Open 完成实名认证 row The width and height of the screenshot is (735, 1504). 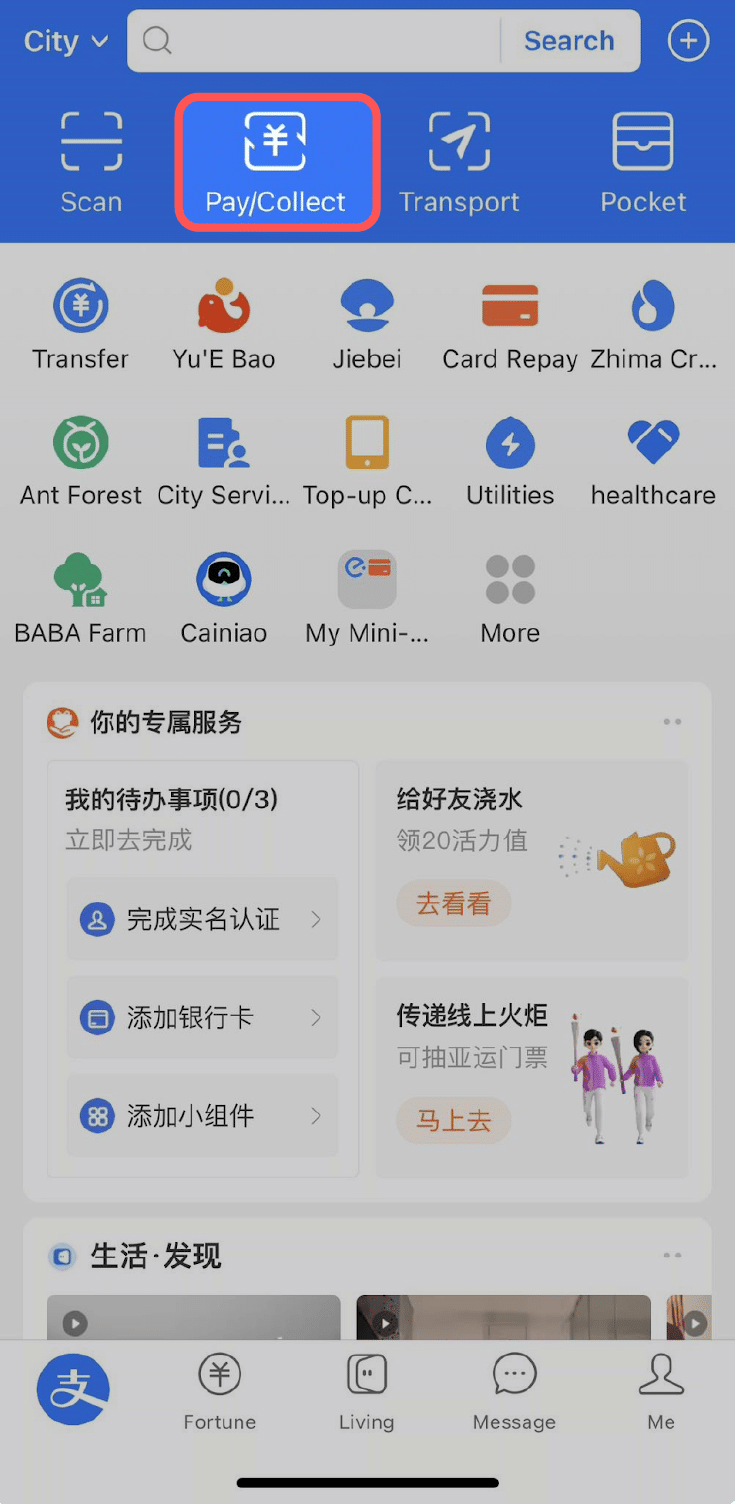203,919
